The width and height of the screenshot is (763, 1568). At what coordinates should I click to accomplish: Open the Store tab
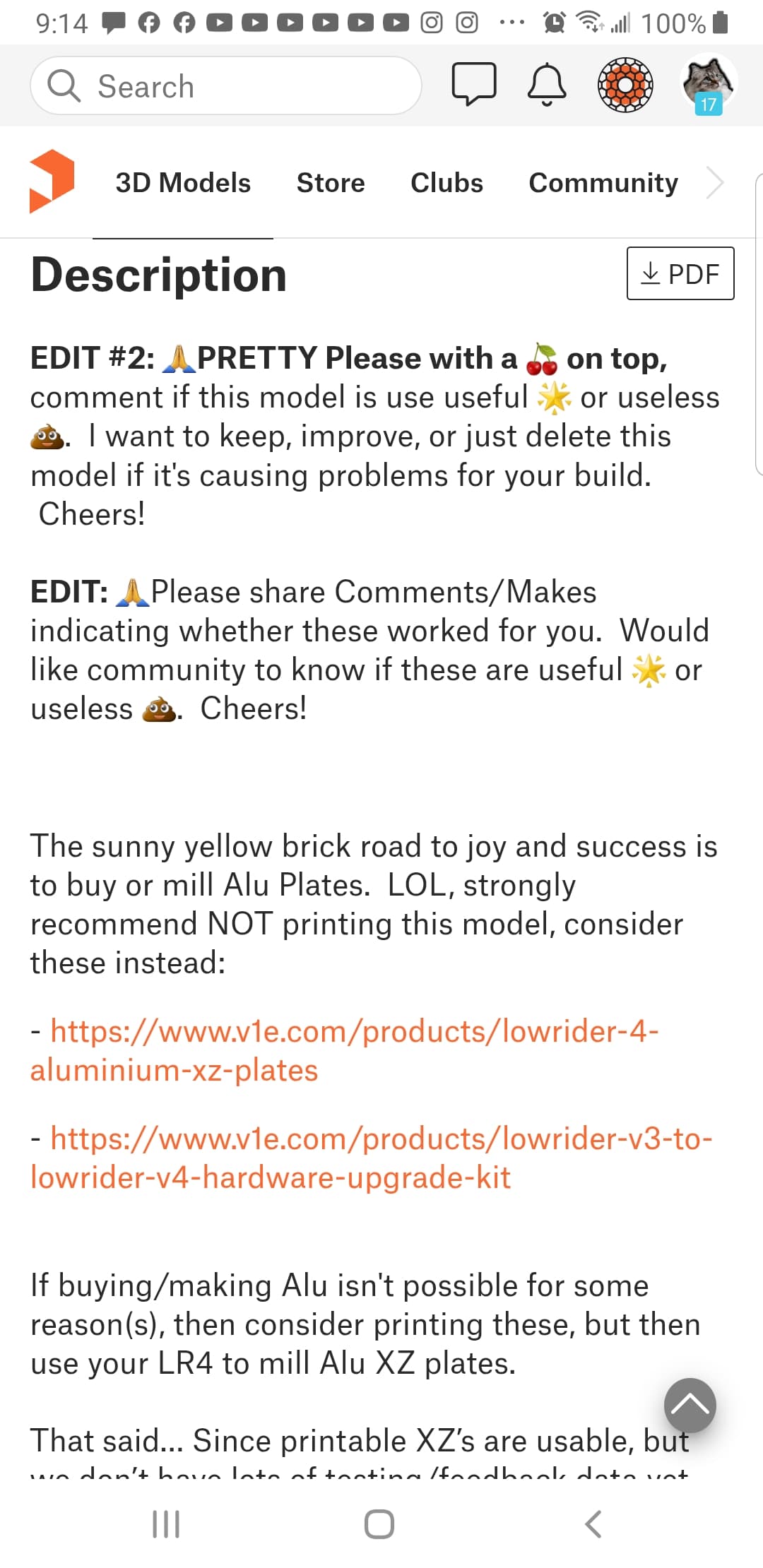pos(331,183)
